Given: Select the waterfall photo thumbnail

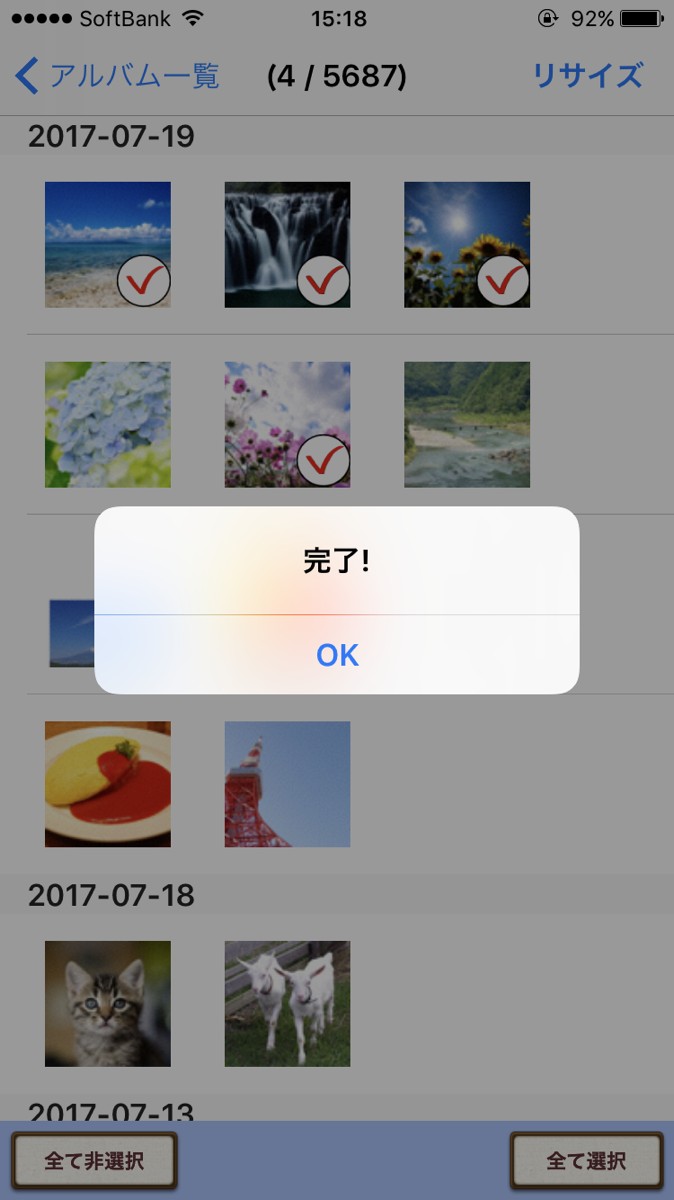Looking at the screenshot, I should (287, 244).
